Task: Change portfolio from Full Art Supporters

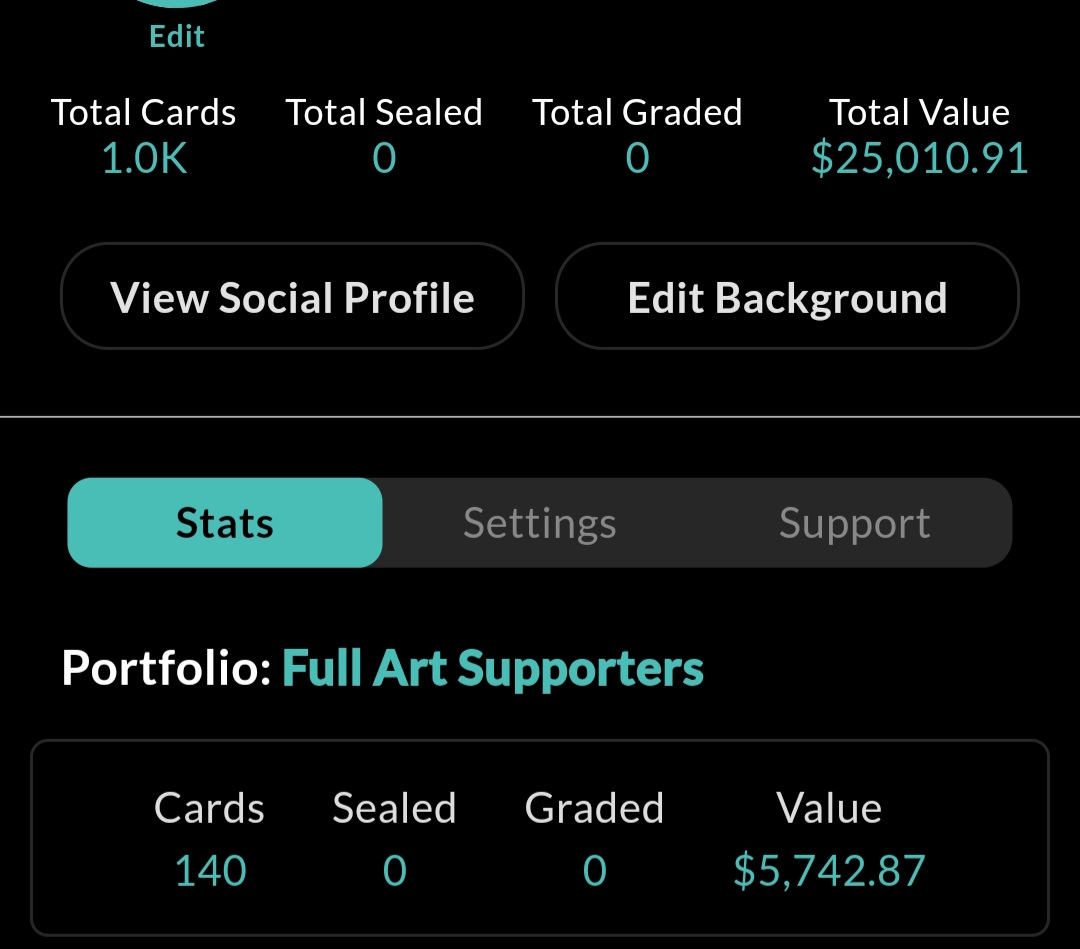Action: click(x=493, y=668)
